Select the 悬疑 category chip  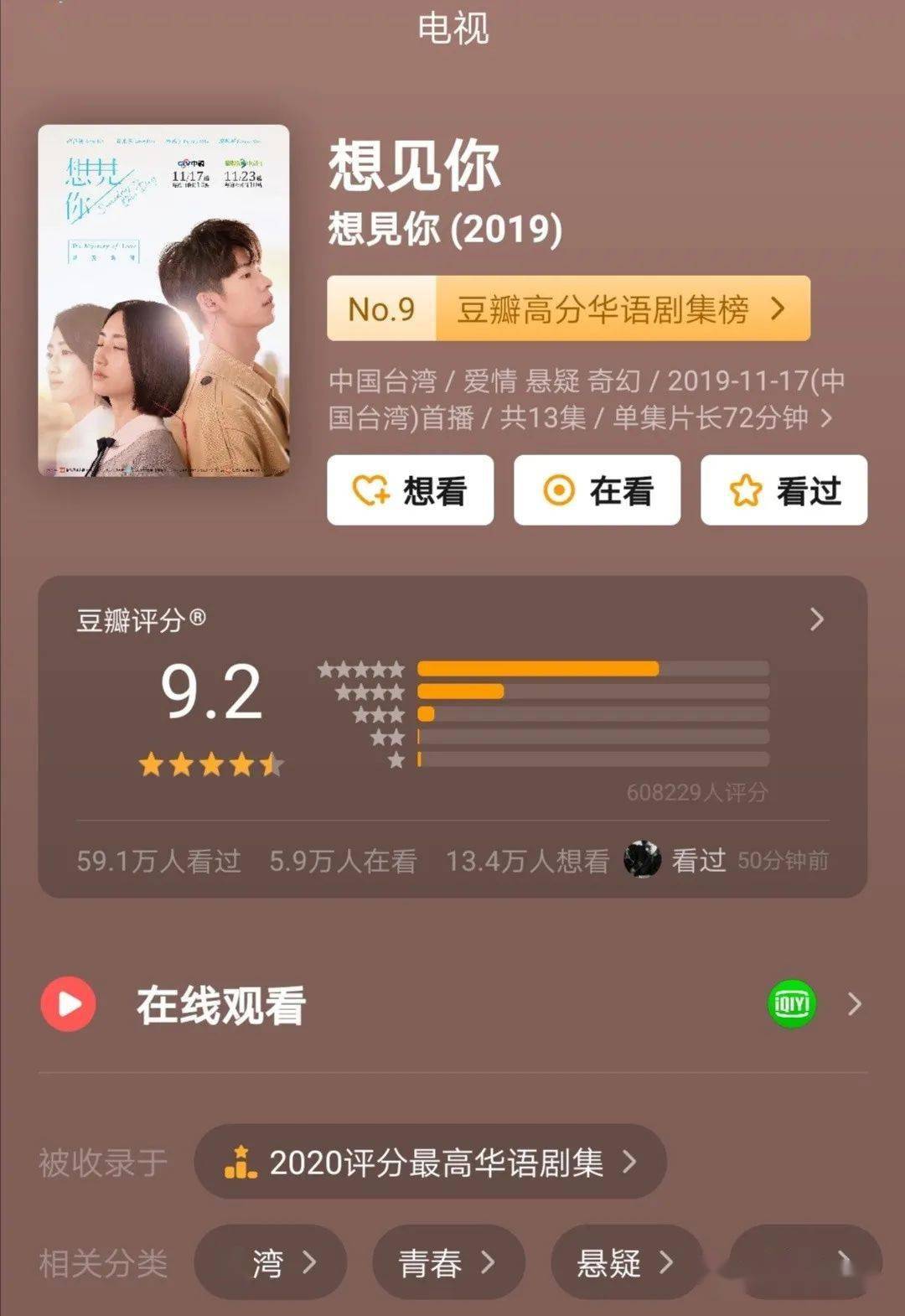(625, 1262)
